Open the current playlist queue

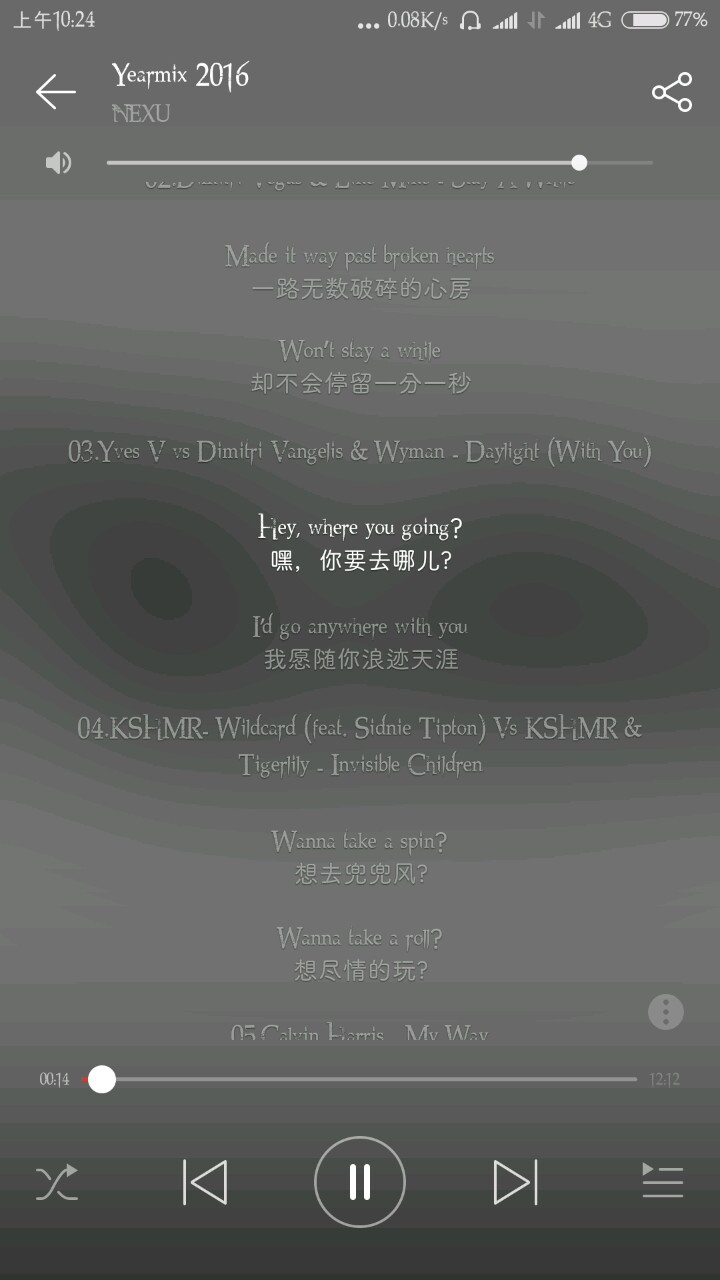pos(662,1182)
